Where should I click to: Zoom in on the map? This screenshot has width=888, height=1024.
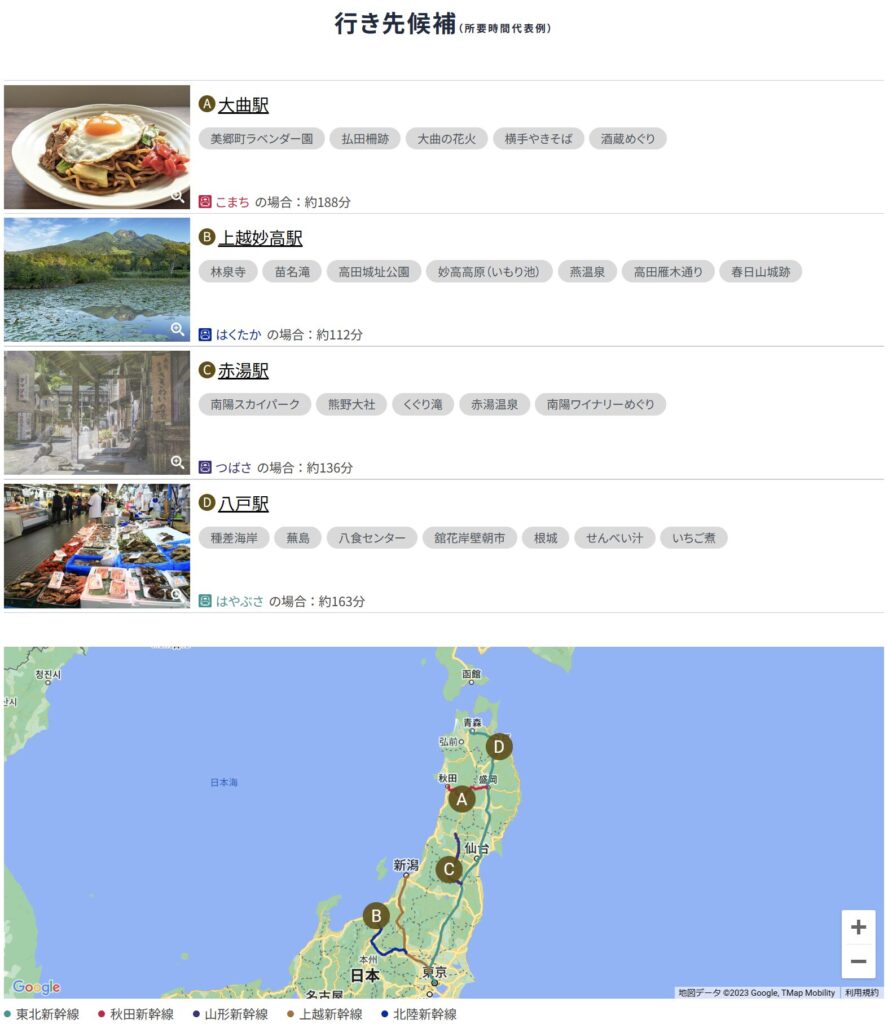(x=858, y=927)
